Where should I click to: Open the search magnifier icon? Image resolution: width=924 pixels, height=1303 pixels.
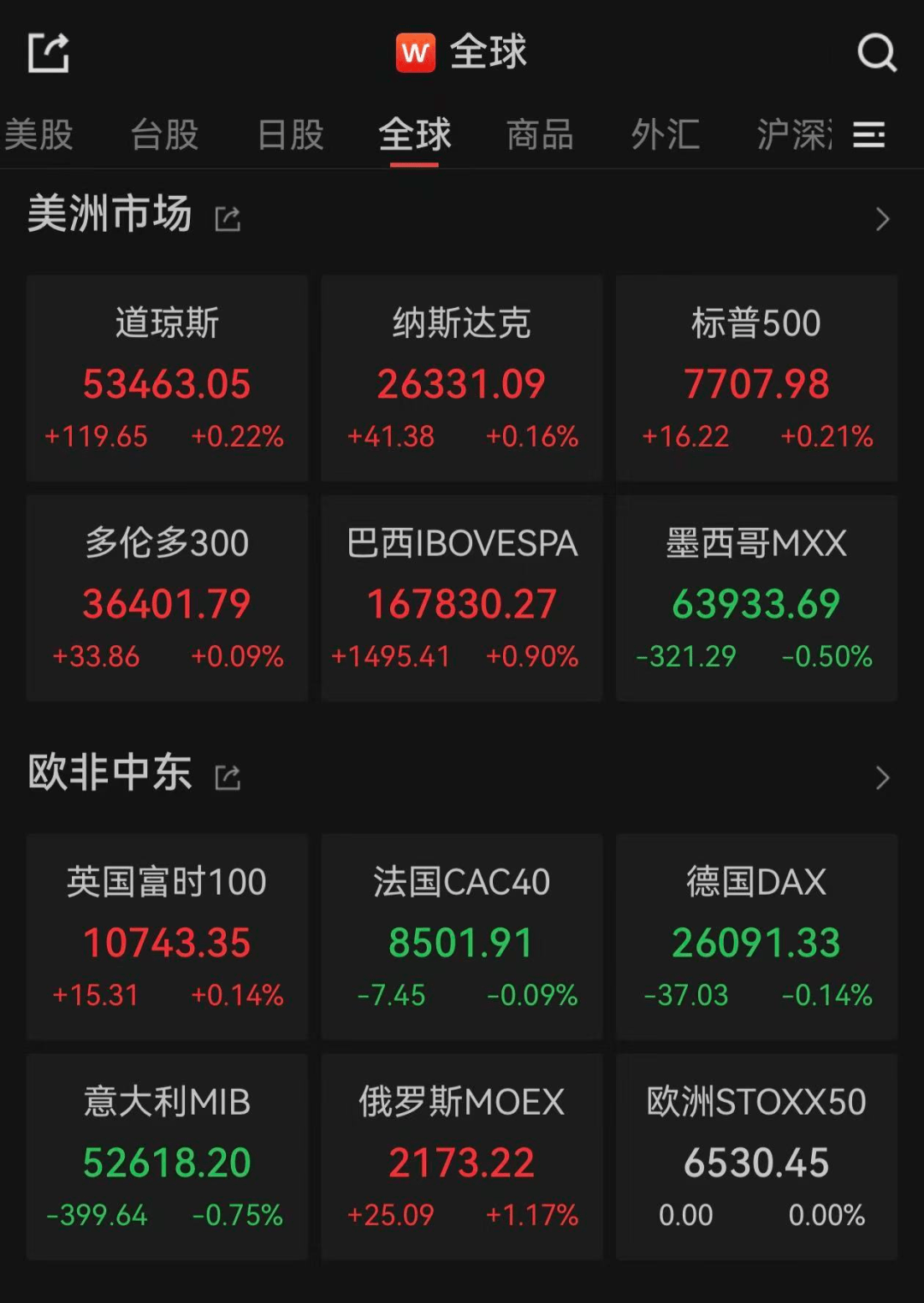click(877, 53)
